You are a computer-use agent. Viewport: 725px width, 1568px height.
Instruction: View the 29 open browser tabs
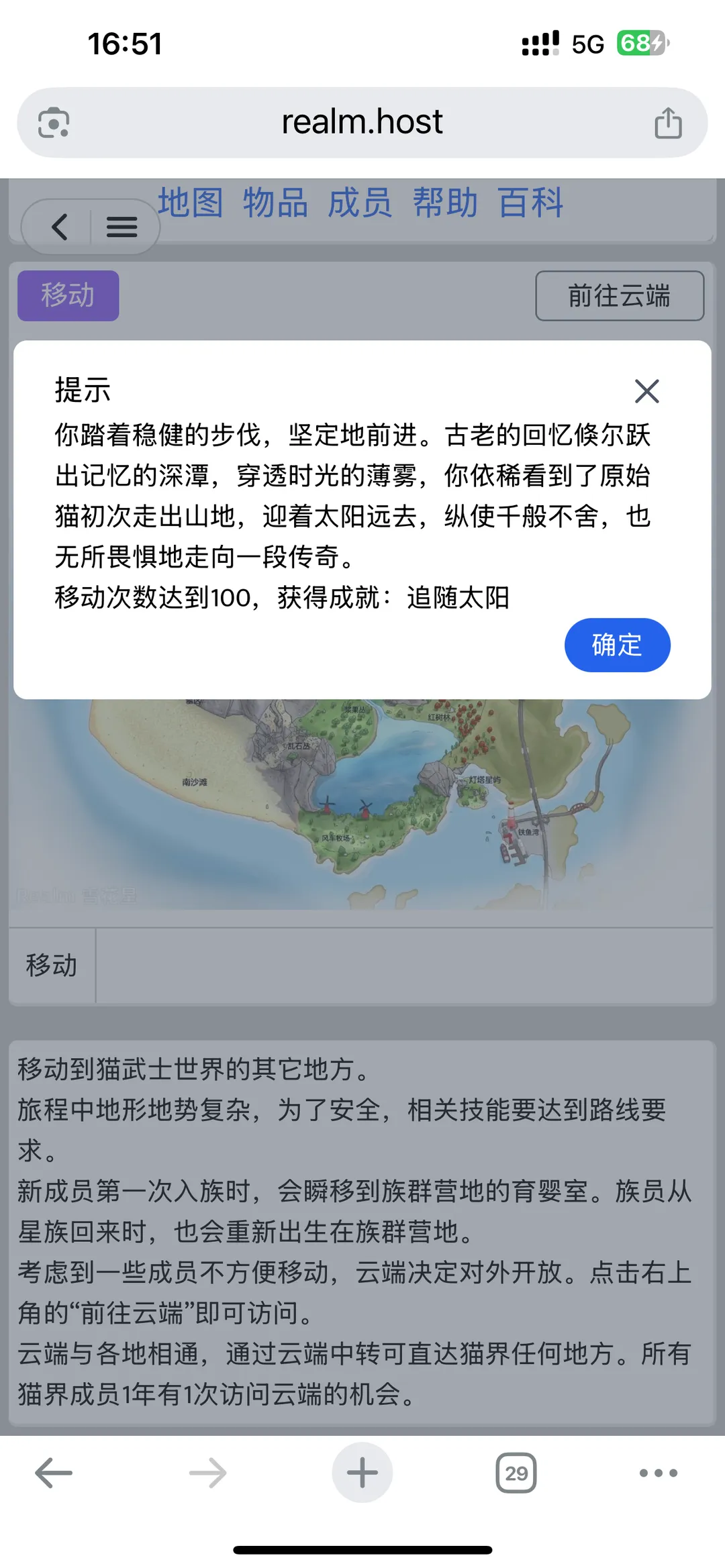[x=516, y=1473]
